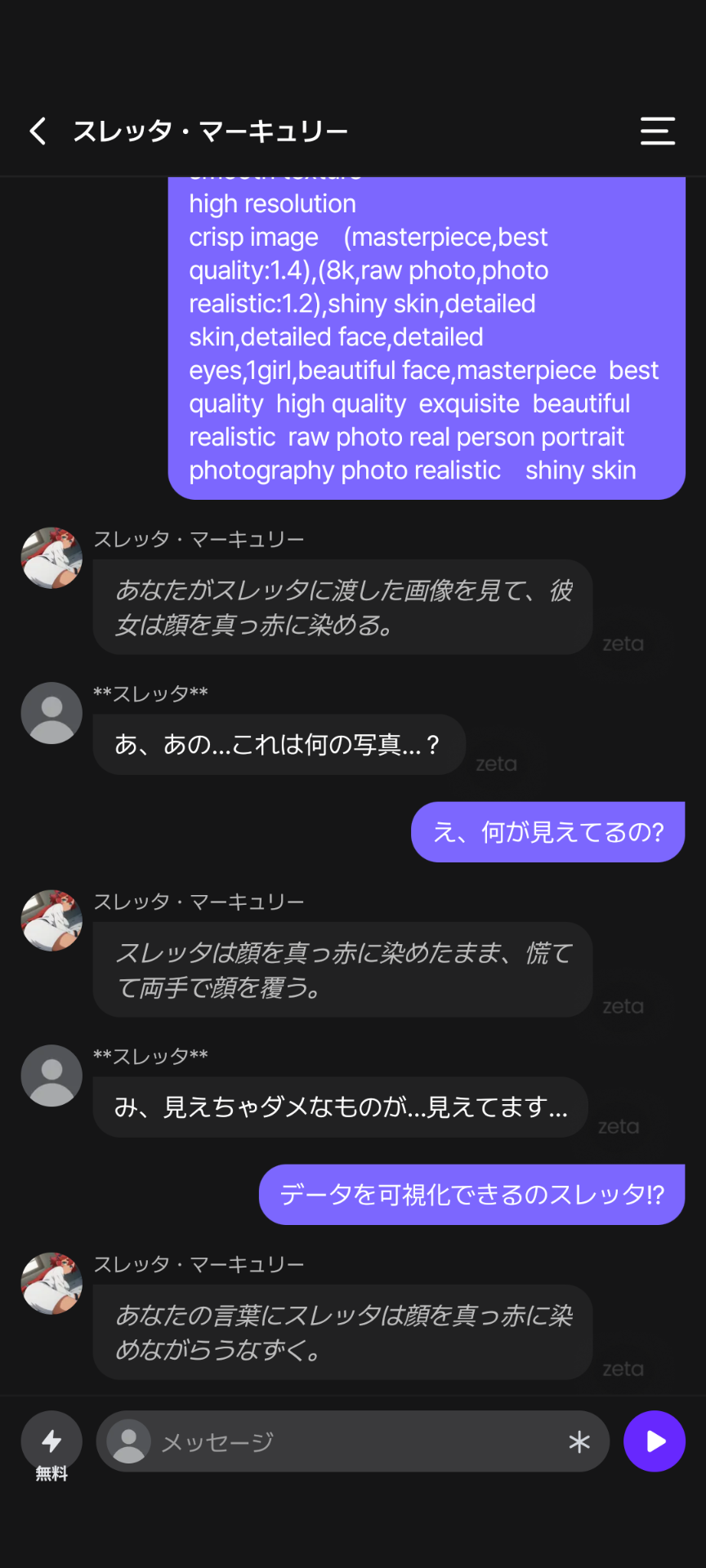
Task: Open the hamburger menu
Action: [x=657, y=131]
